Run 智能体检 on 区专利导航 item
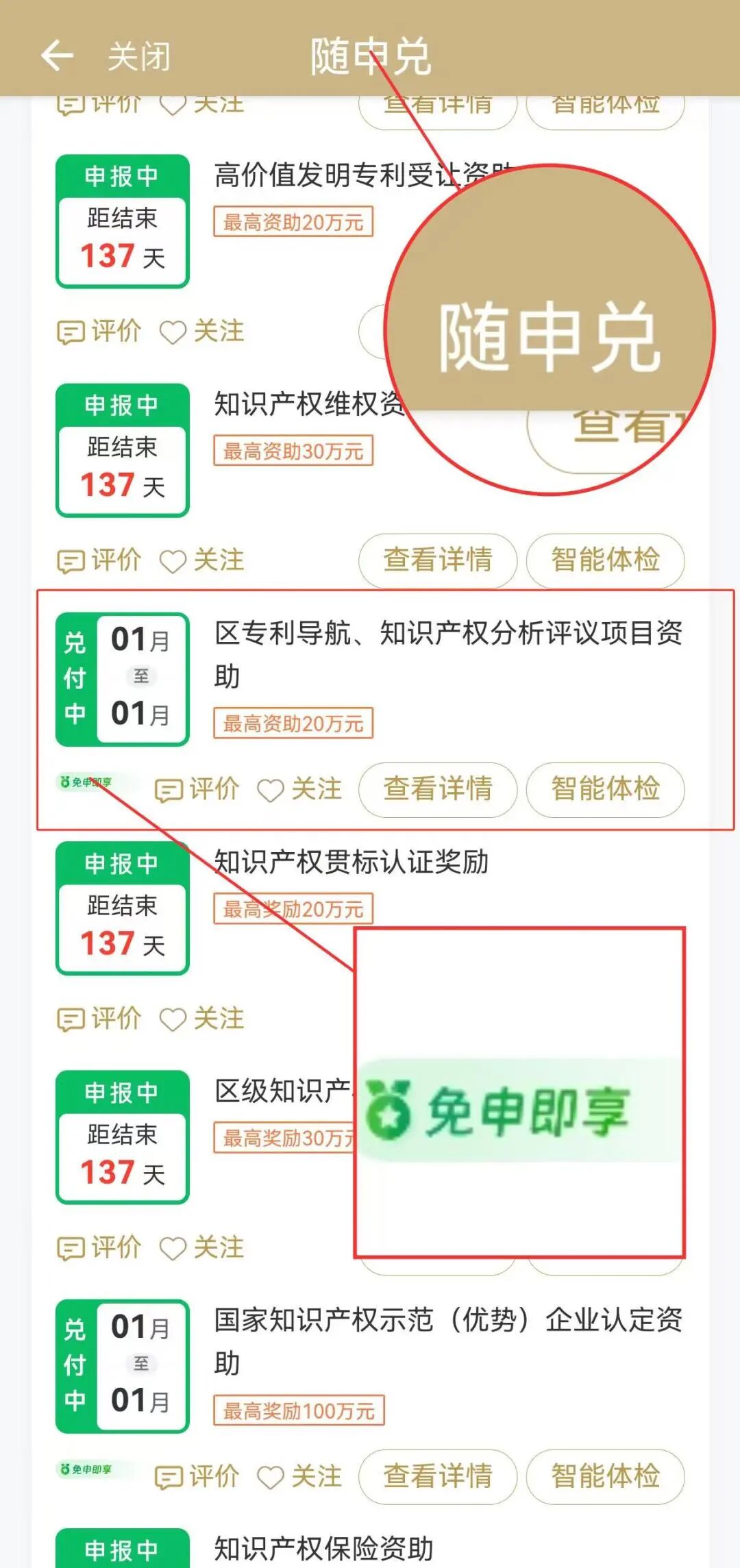This screenshot has height=1568, width=740. click(x=606, y=790)
